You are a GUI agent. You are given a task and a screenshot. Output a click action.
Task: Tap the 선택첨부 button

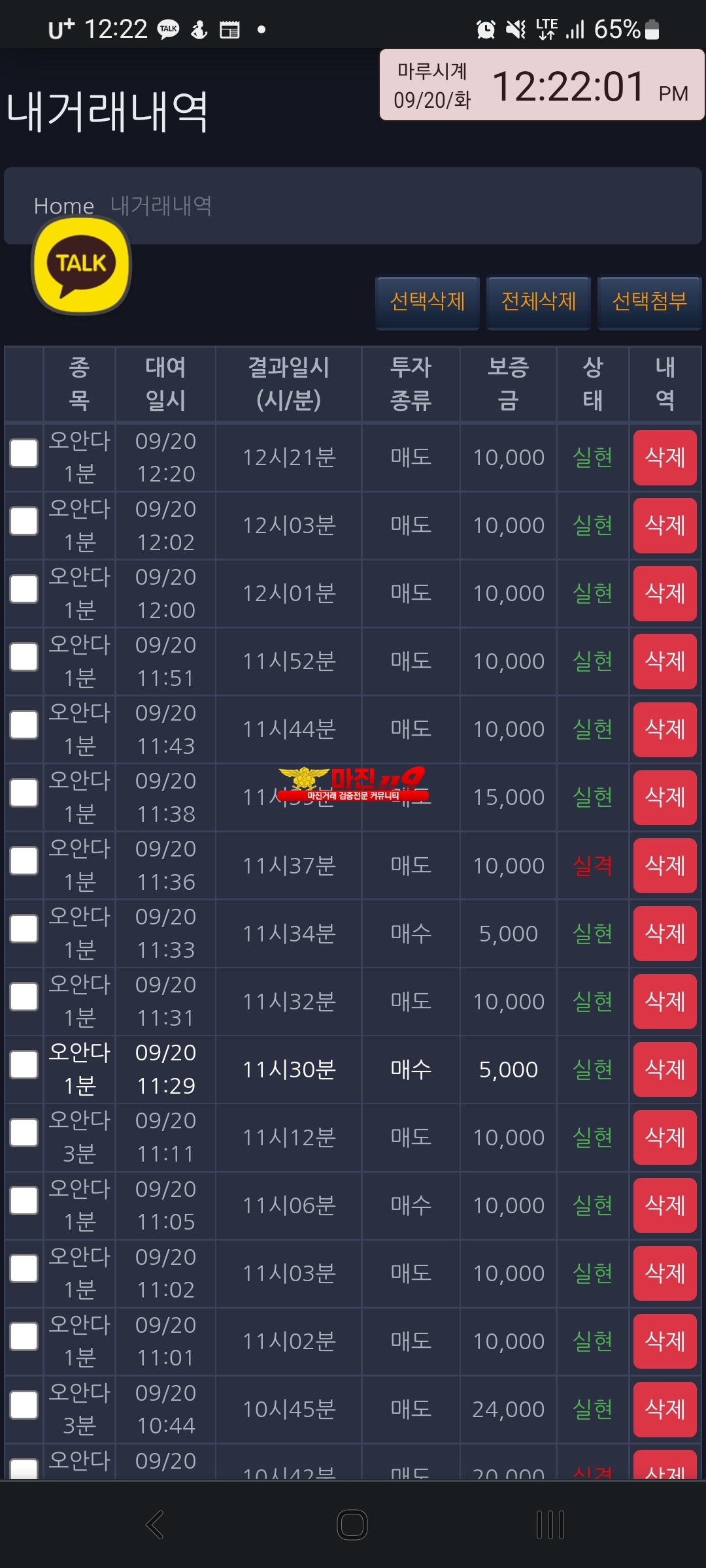650,302
